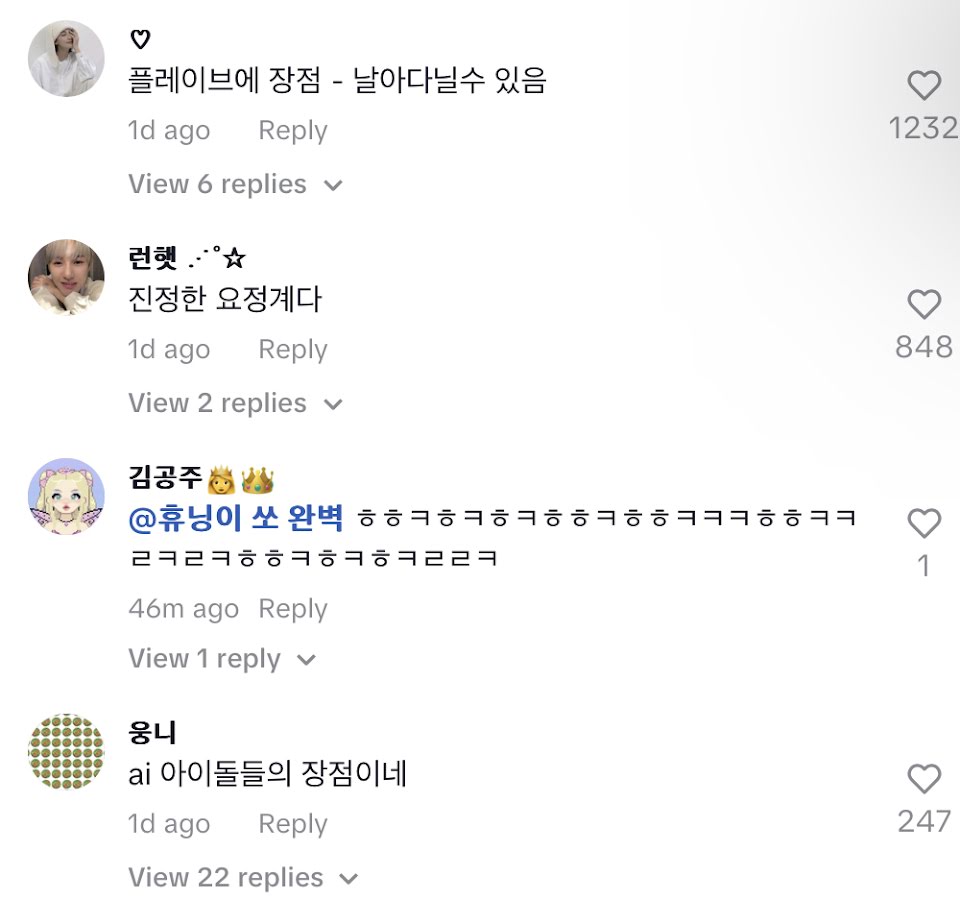Open 런햇's profile picture
Viewport: 960px width, 900px height.
66,277
